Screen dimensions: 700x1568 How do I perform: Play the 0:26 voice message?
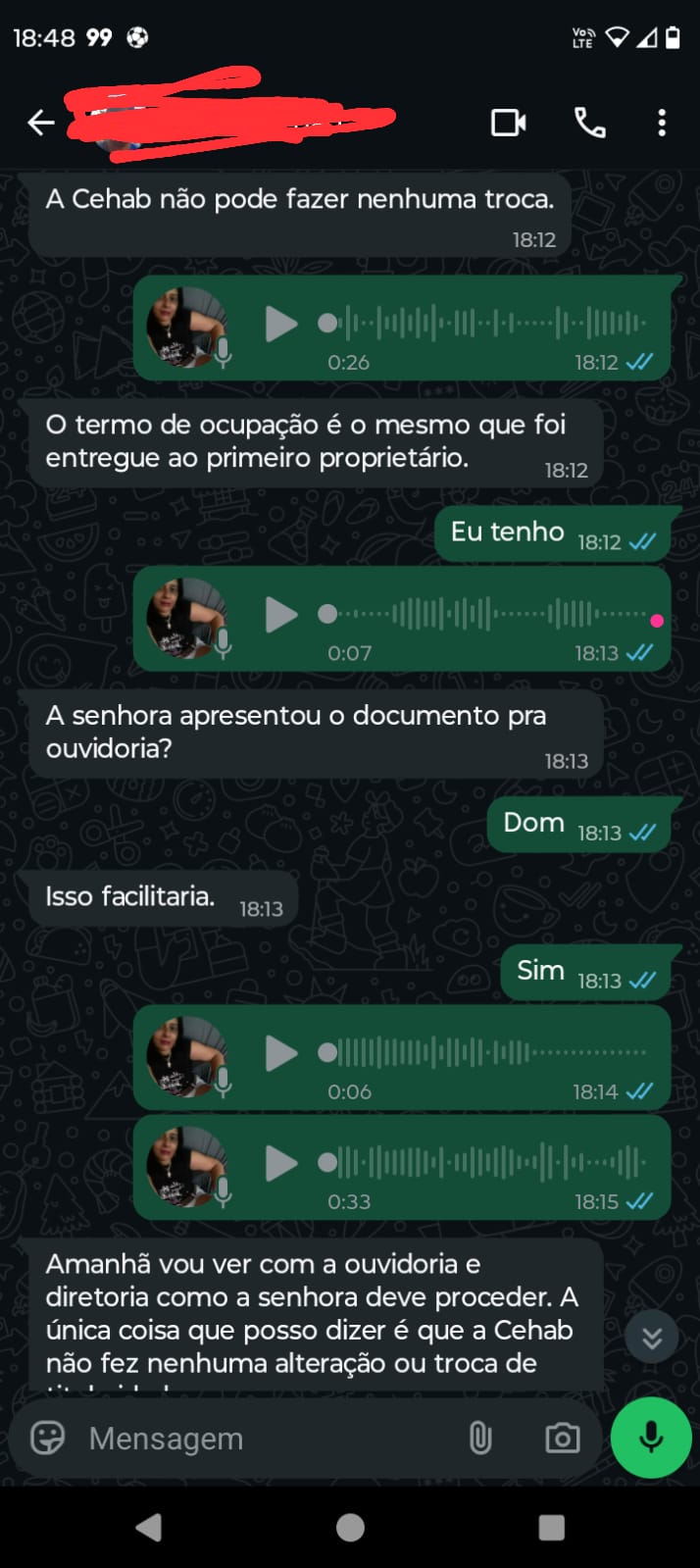[x=281, y=324]
